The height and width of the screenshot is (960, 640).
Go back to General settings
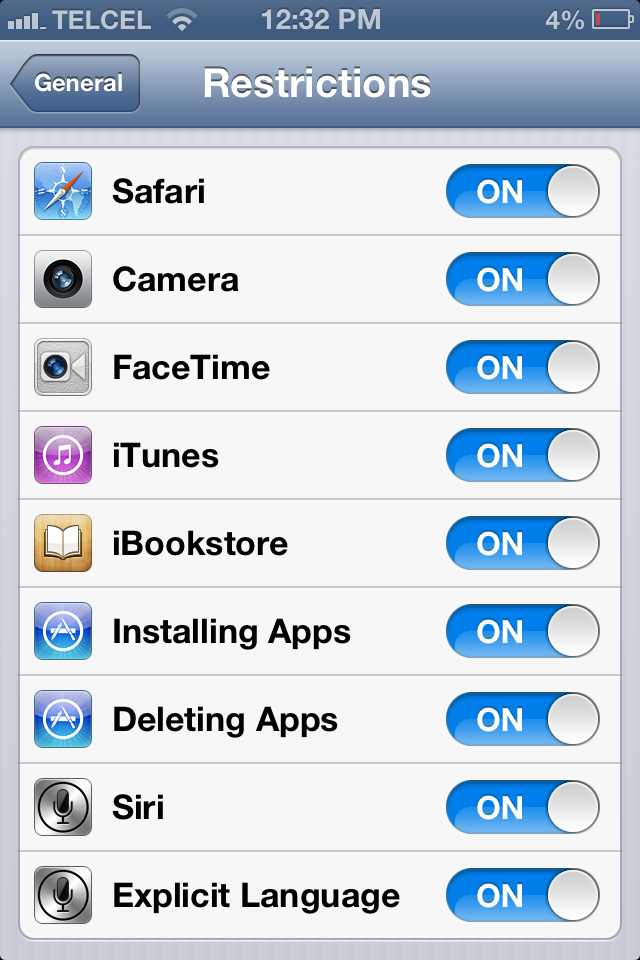tap(75, 83)
